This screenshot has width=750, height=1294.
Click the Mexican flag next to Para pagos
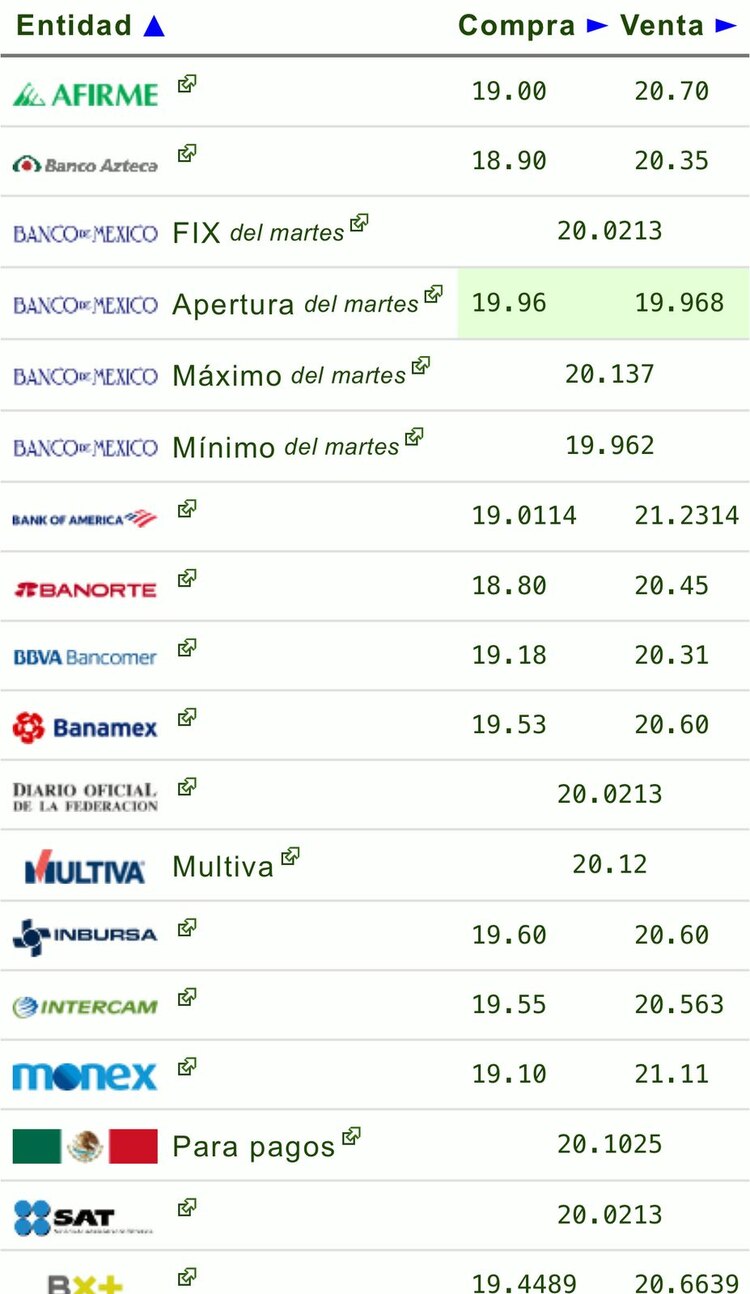[x=83, y=1145]
